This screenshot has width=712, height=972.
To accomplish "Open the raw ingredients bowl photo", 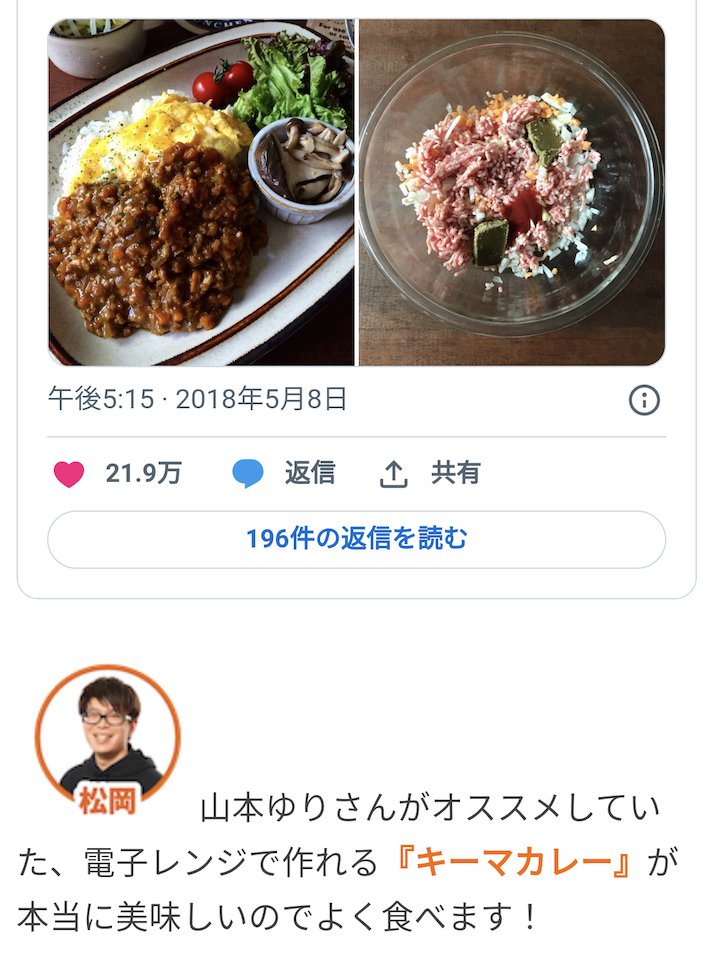I will (512, 192).
